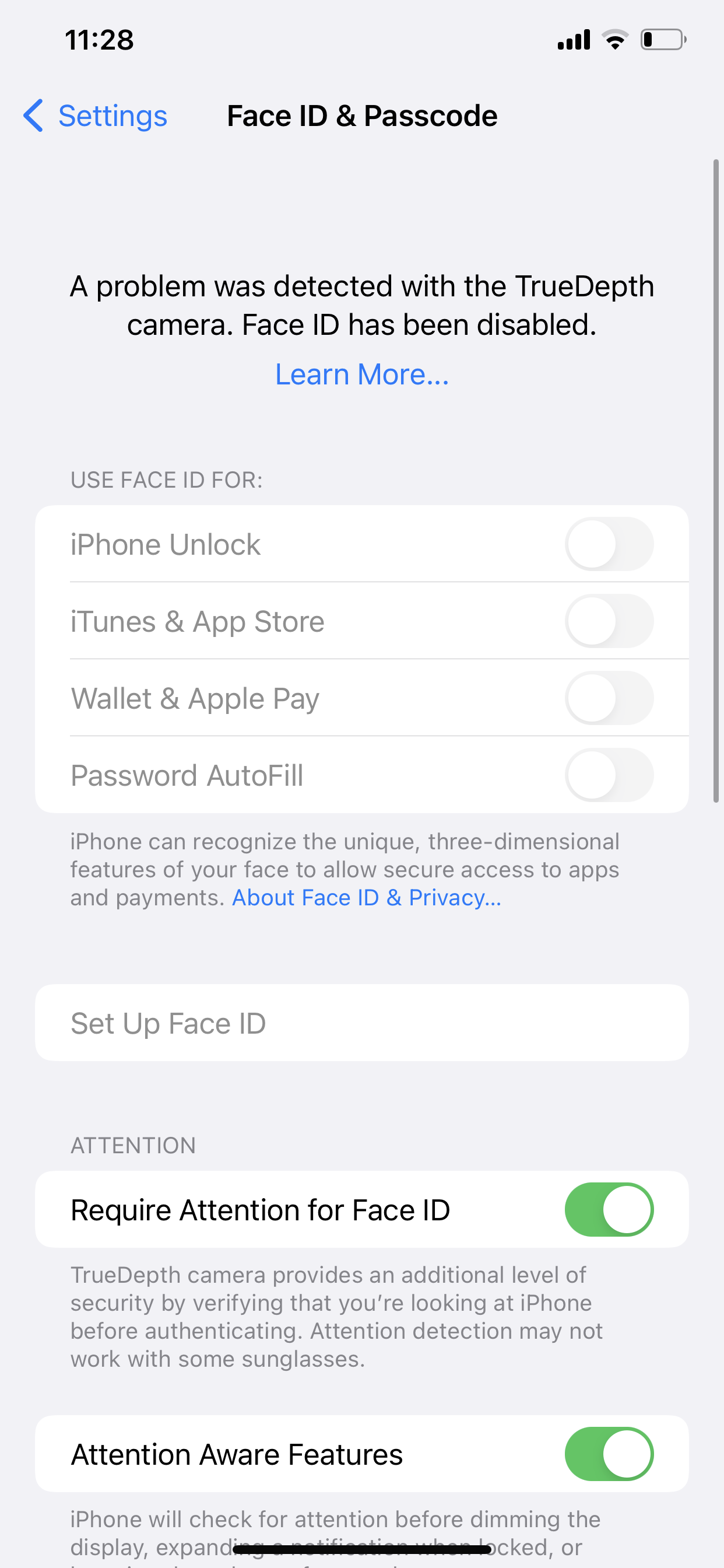Enable Password AutoFill for Face ID
This screenshot has height=1568, width=724.
click(x=609, y=774)
